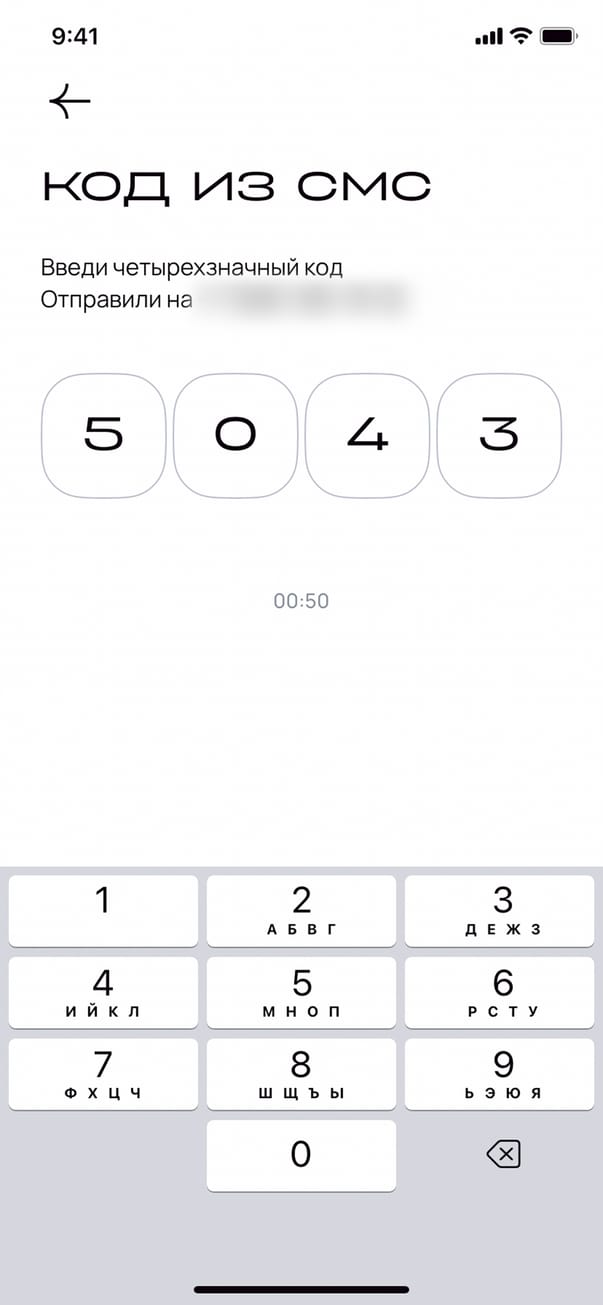
Task: Hit the 3 key on the keypad
Action: 502,910
